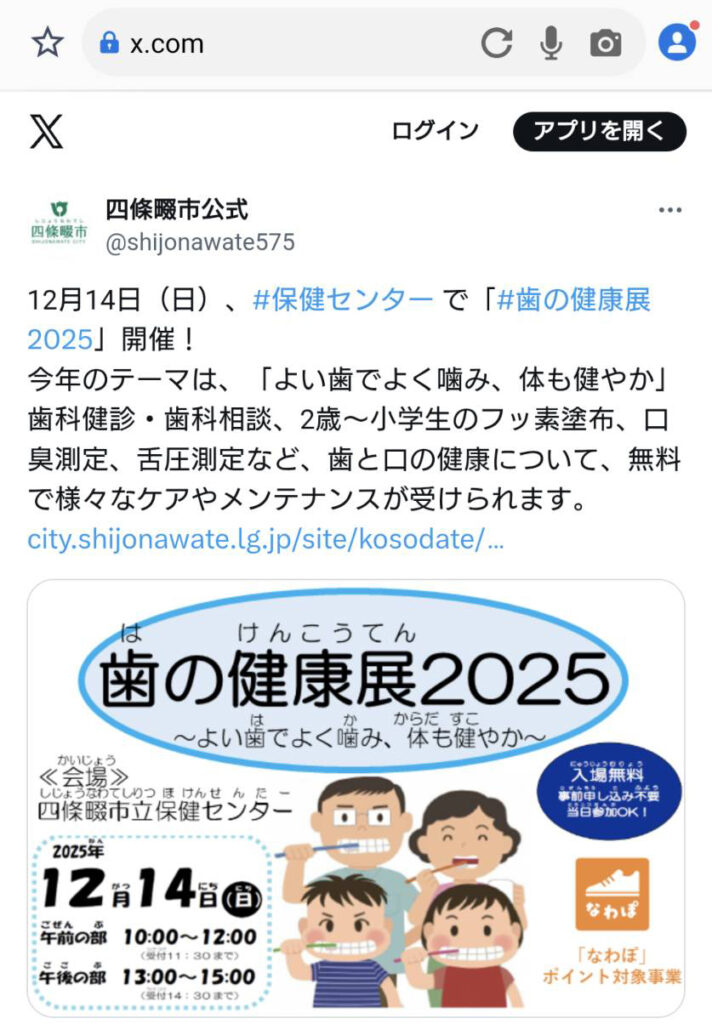
Task: Go to the X home logo
Action: pyautogui.click(x=46, y=131)
